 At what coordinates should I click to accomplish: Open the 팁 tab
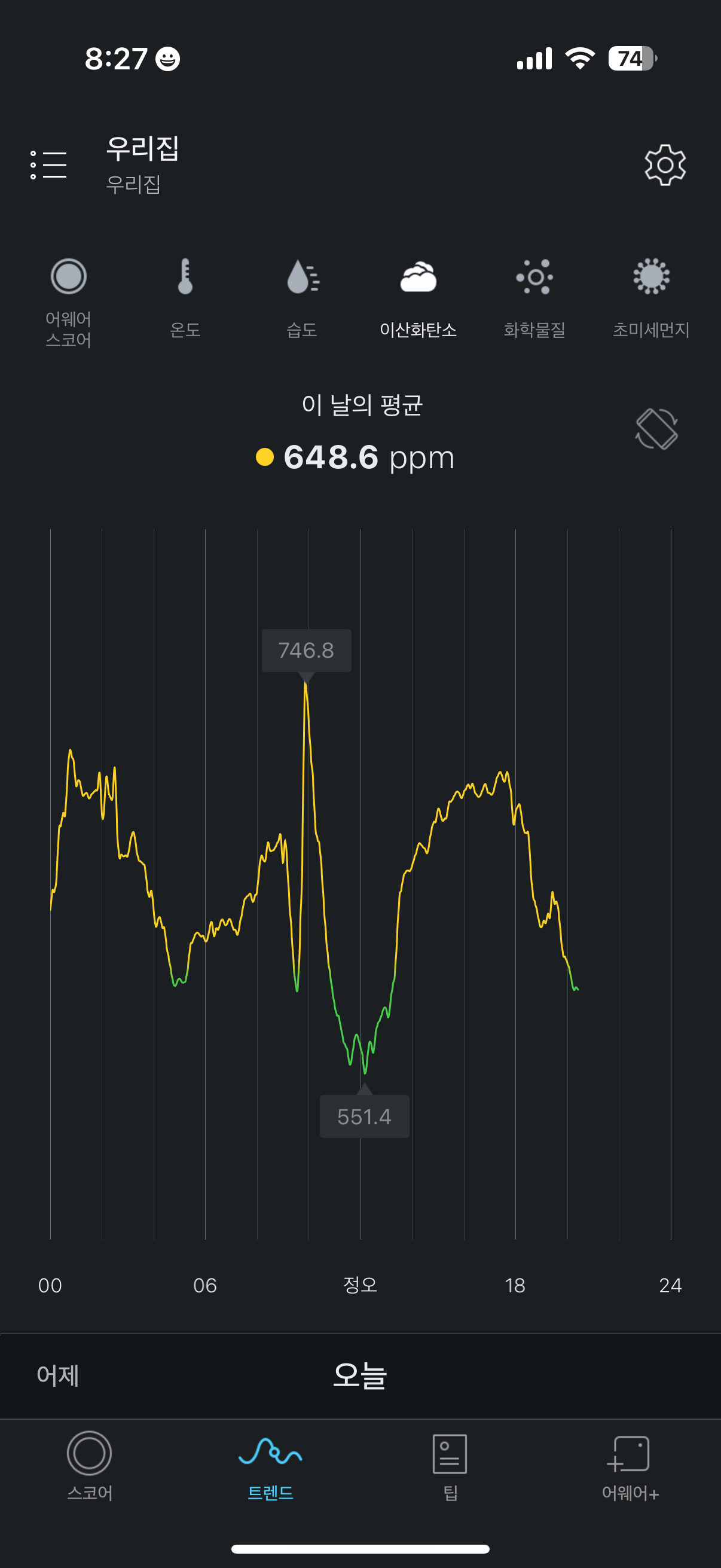coord(450,1466)
